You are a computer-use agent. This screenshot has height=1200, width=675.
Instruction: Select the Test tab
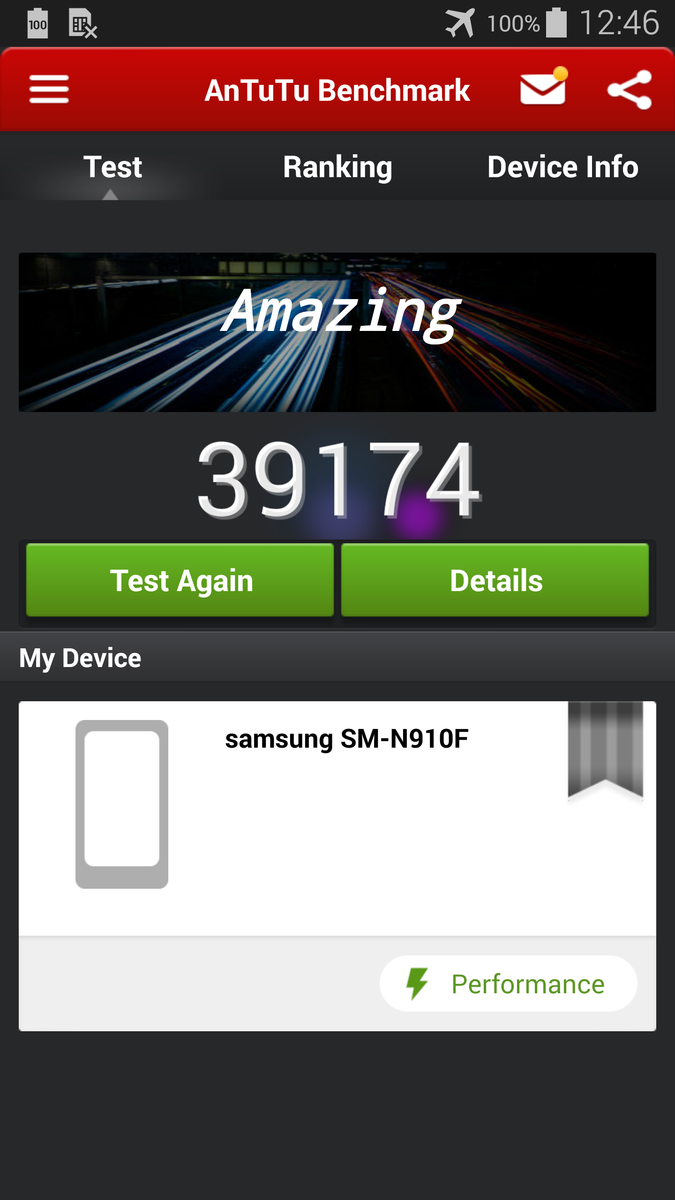coord(112,167)
